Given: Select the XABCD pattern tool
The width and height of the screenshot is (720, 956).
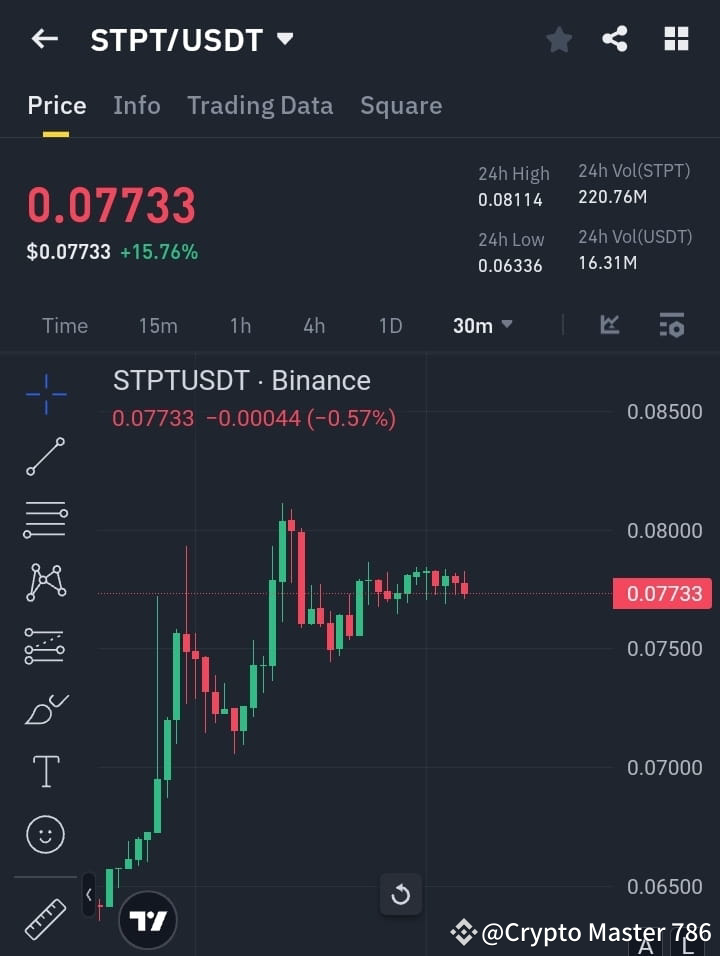Looking at the screenshot, I should coord(45,583).
